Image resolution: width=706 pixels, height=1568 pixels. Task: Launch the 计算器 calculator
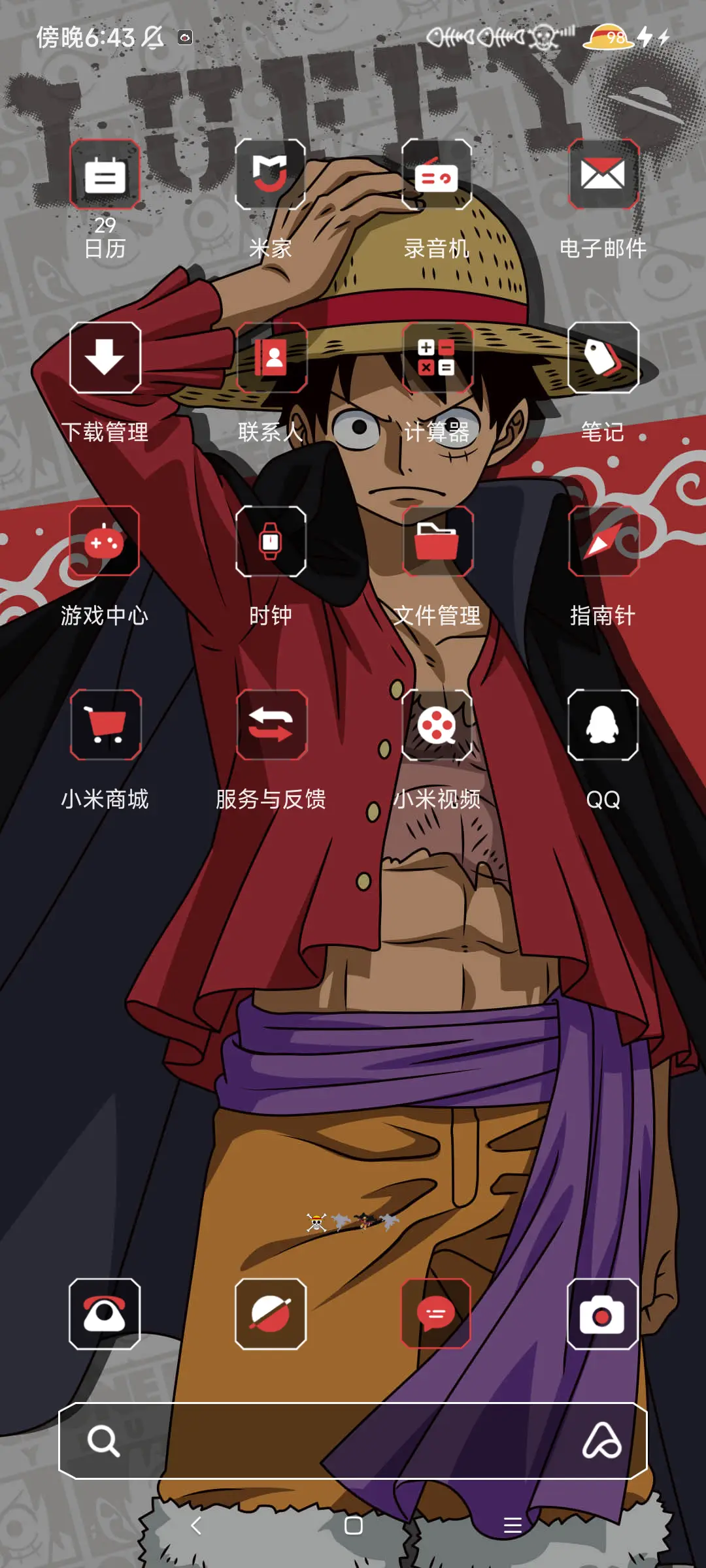point(437,357)
